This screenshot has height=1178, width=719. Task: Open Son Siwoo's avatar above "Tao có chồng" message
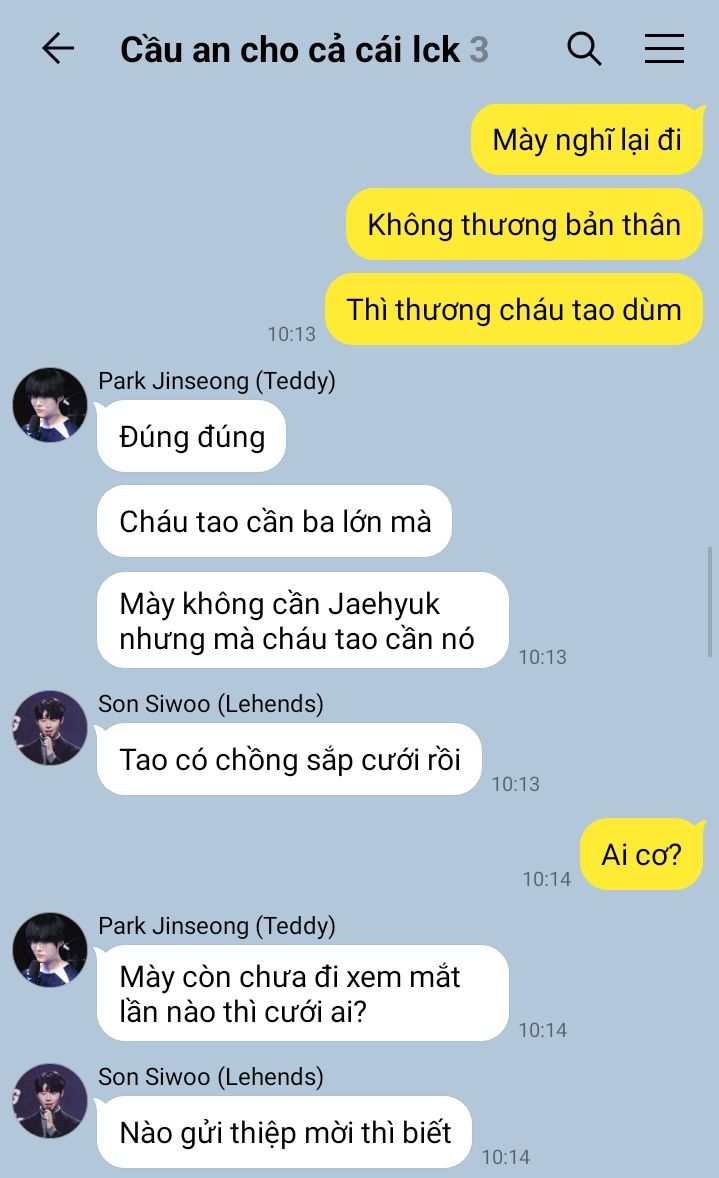50,728
